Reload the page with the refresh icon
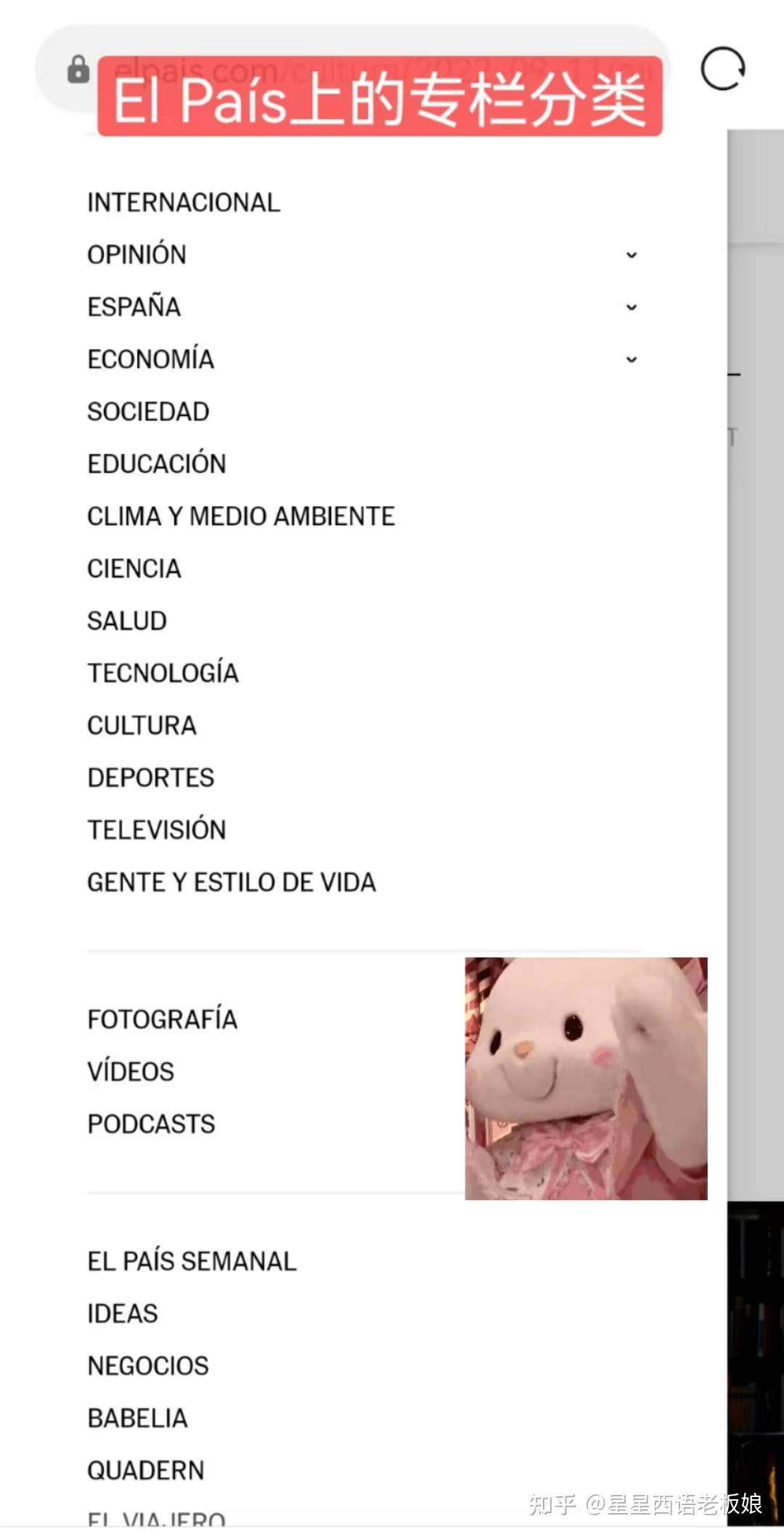This screenshot has height=1537, width=784. click(x=722, y=70)
